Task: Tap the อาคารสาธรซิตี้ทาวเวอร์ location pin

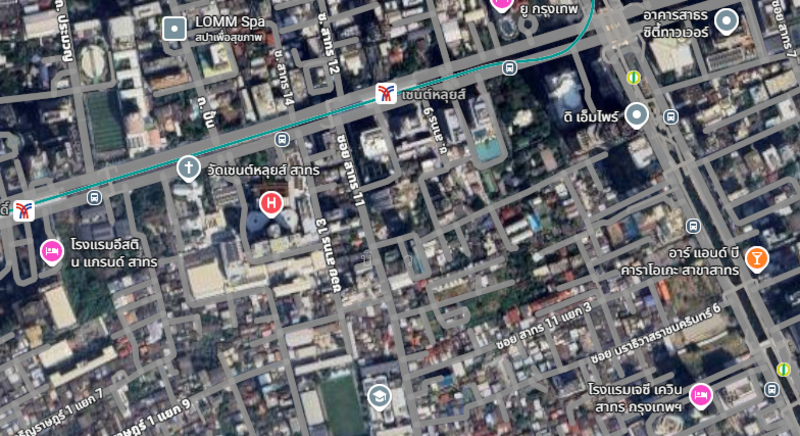Action: click(726, 21)
